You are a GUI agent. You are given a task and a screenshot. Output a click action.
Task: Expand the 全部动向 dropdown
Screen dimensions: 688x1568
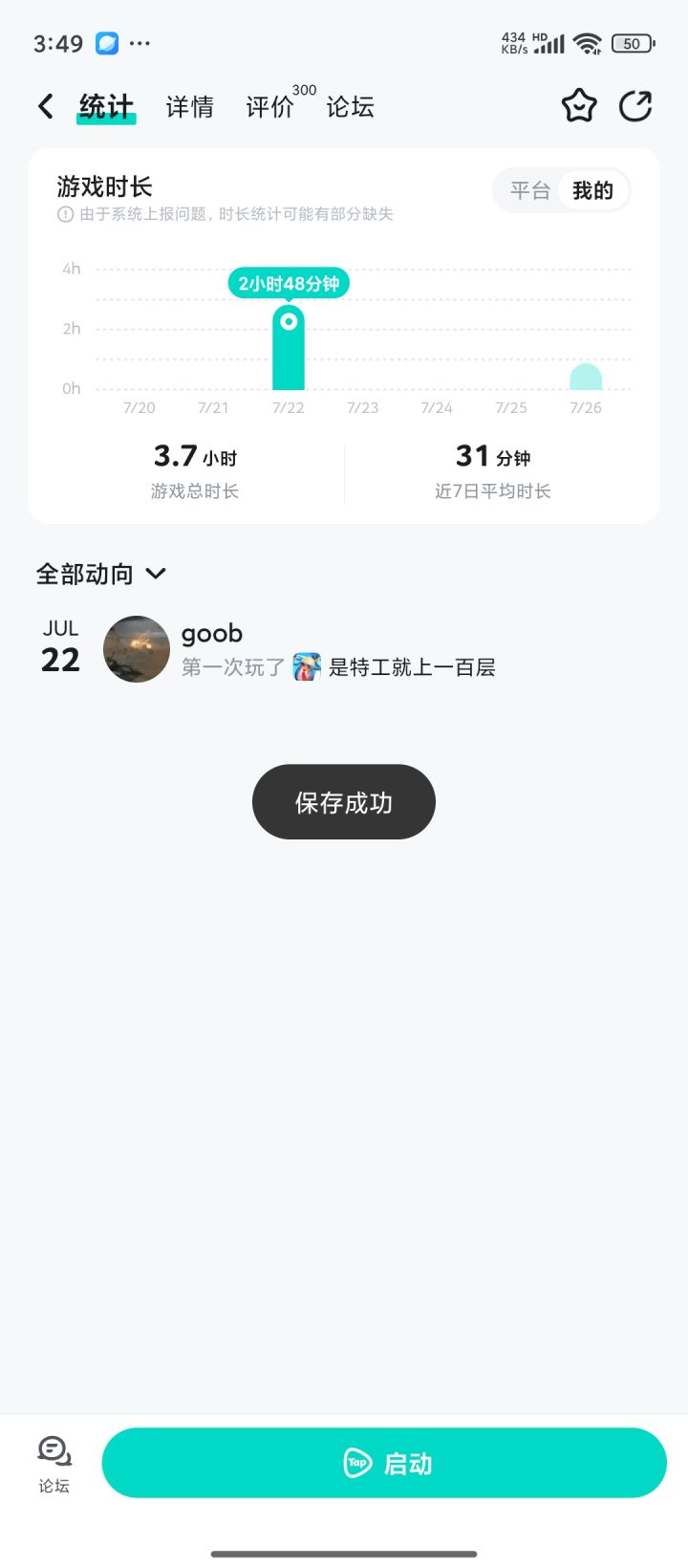tap(101, 574)
